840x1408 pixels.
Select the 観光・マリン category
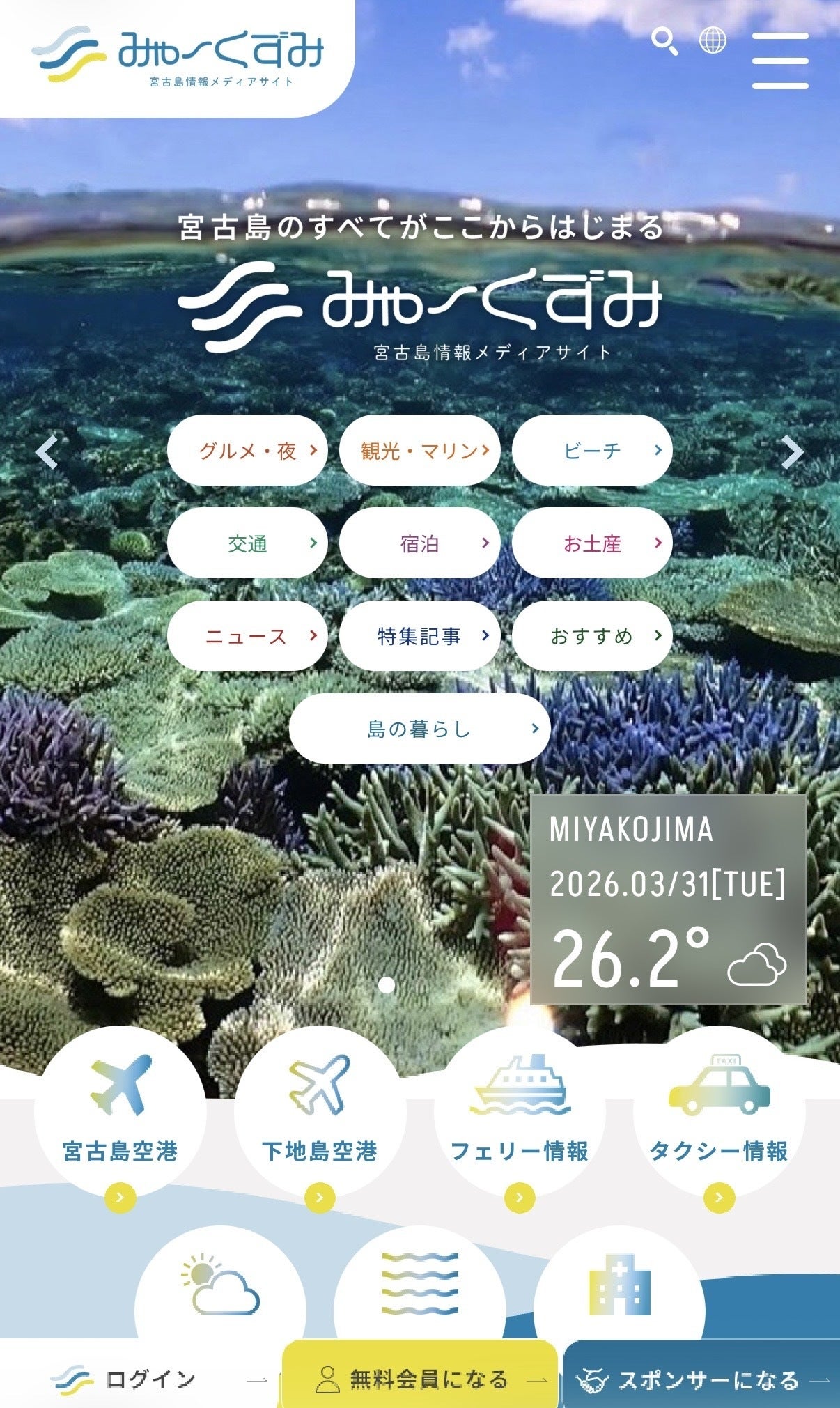(x=419, y=451)
